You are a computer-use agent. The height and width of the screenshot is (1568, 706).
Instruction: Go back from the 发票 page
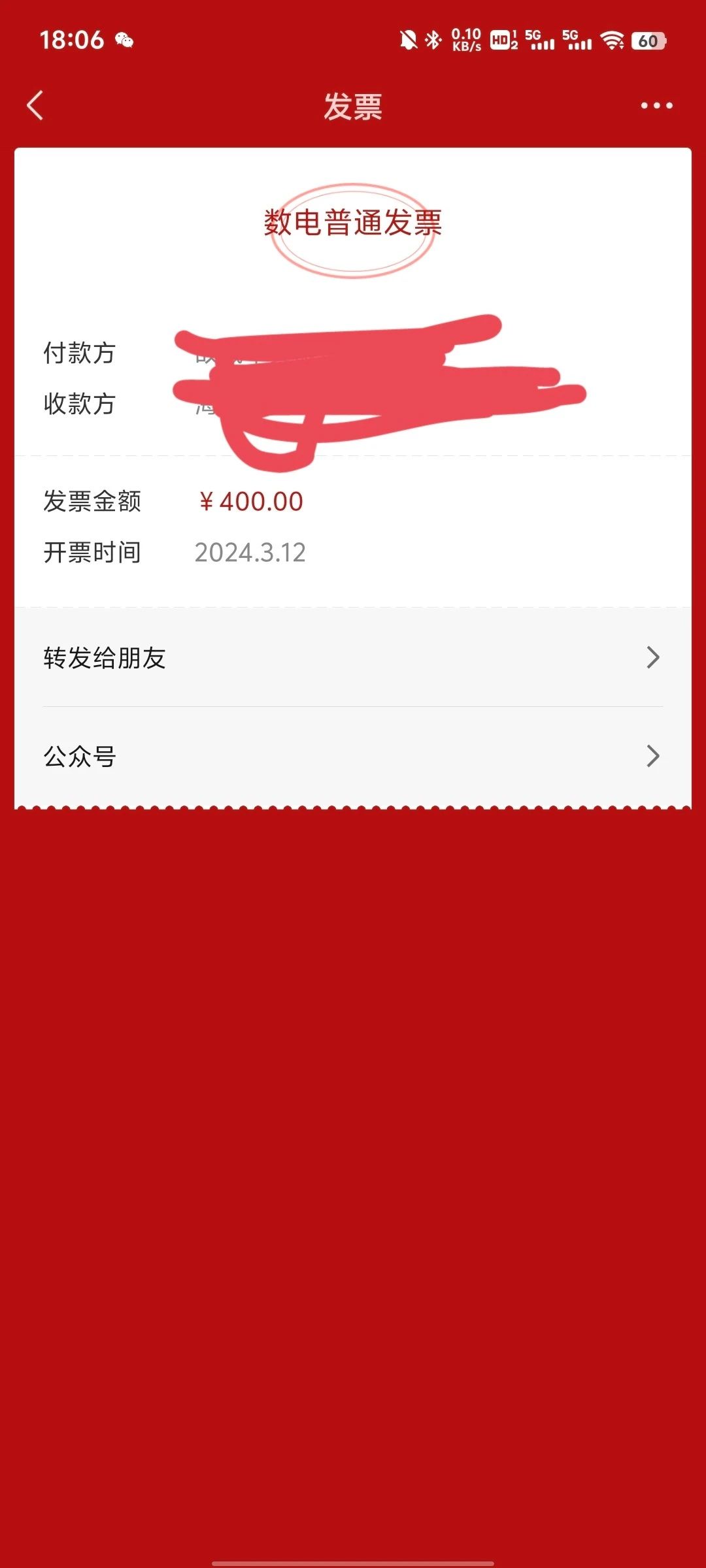pos(35,105)
